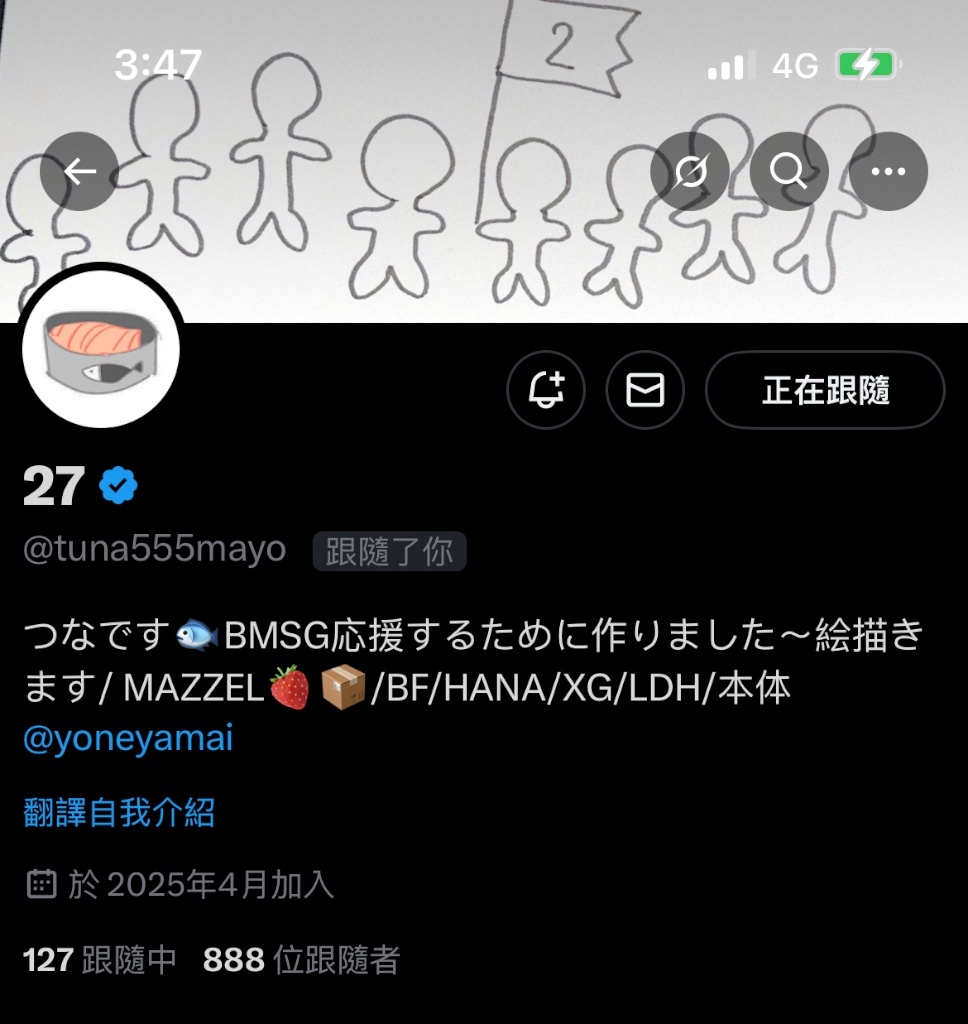Tap the 正在跟隨 following button
Viewport: 968px width, 1024px height.
click(x=825, y=390)
